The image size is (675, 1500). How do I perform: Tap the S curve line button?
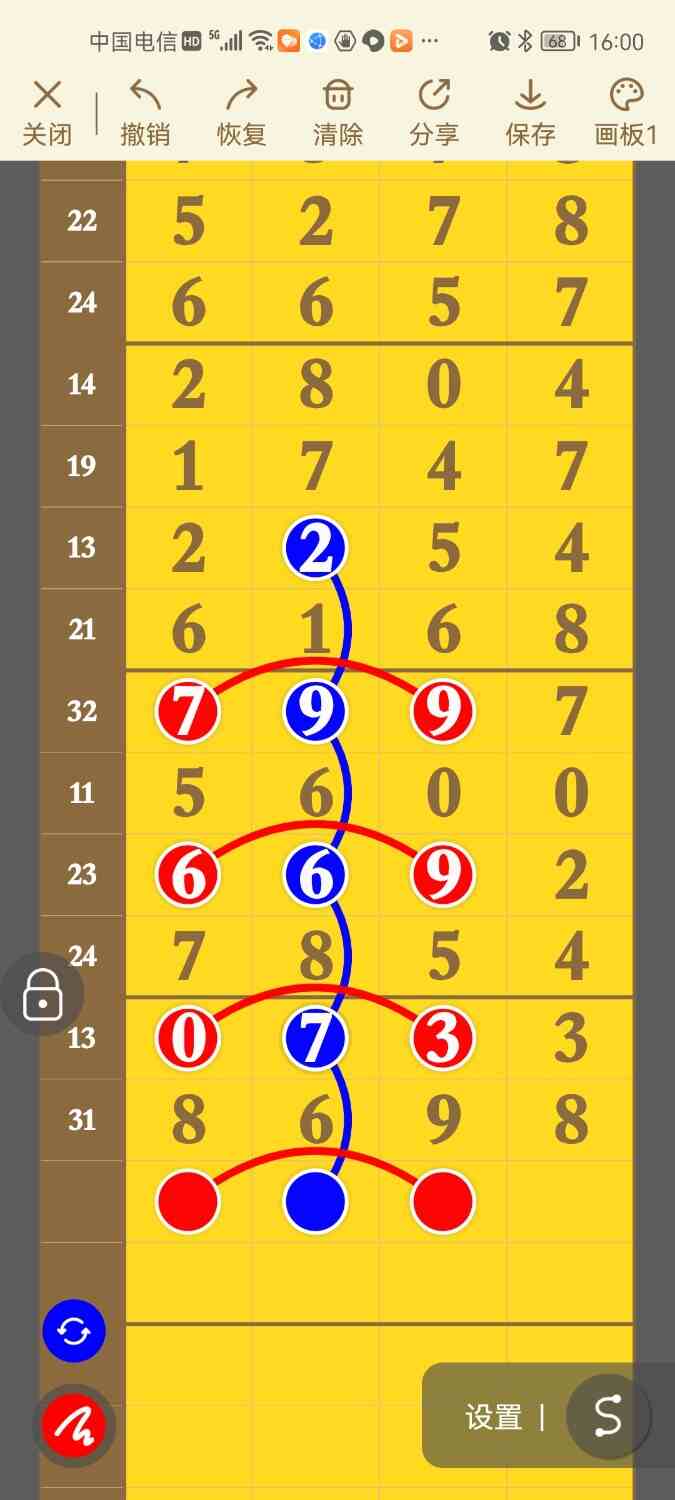(608, 1416)
